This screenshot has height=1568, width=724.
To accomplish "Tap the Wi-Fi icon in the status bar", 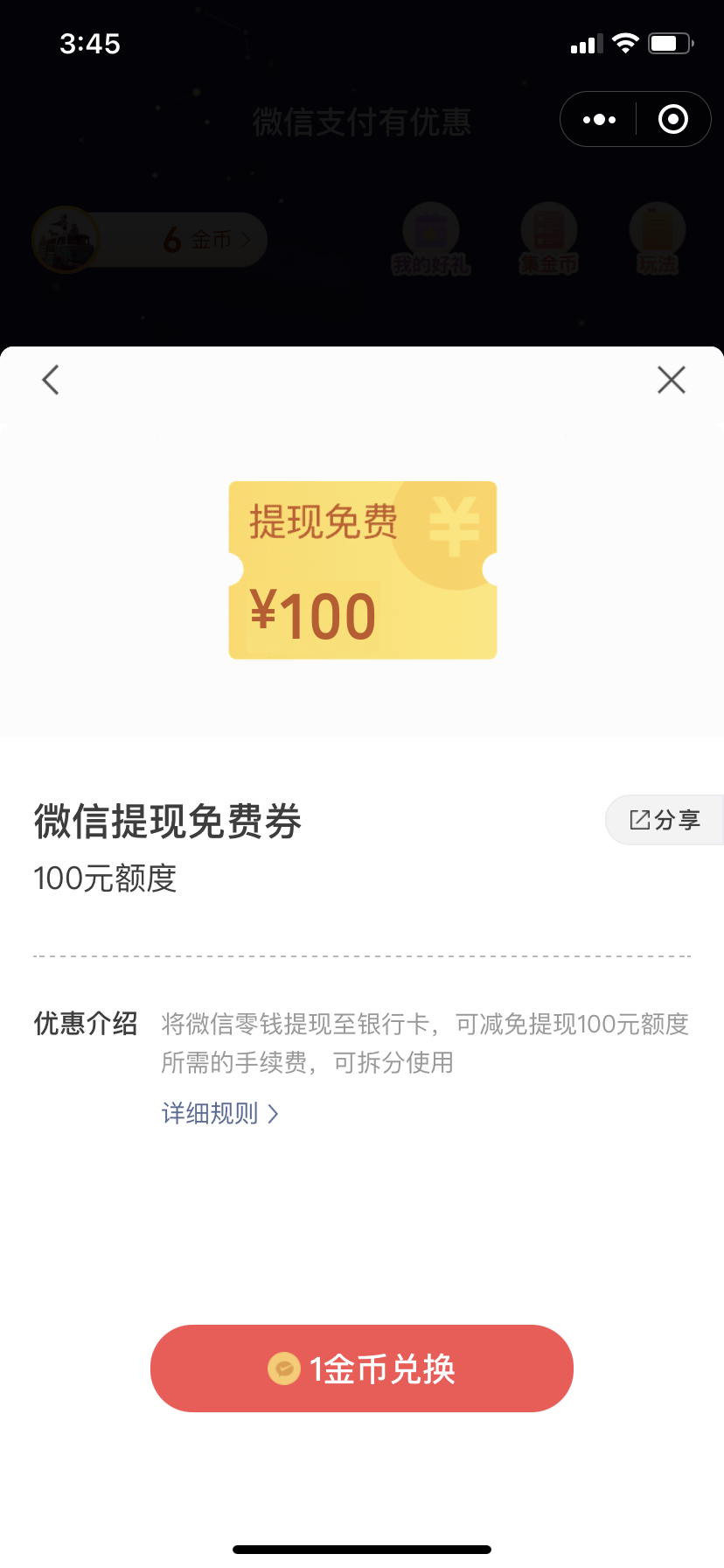I will click(626, 43).
